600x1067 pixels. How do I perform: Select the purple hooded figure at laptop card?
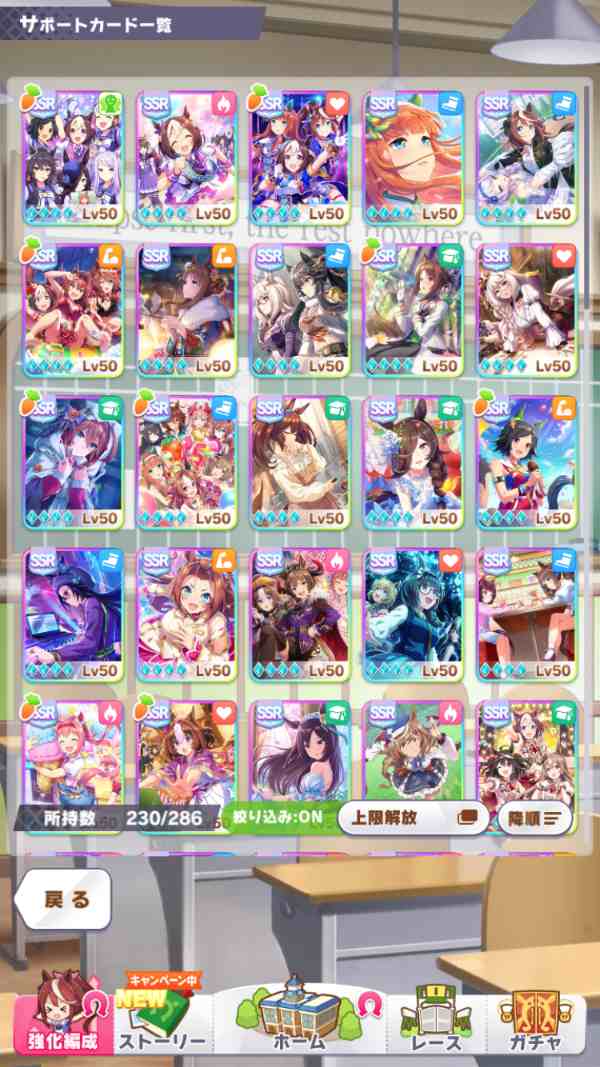click(x=72, y=613)
